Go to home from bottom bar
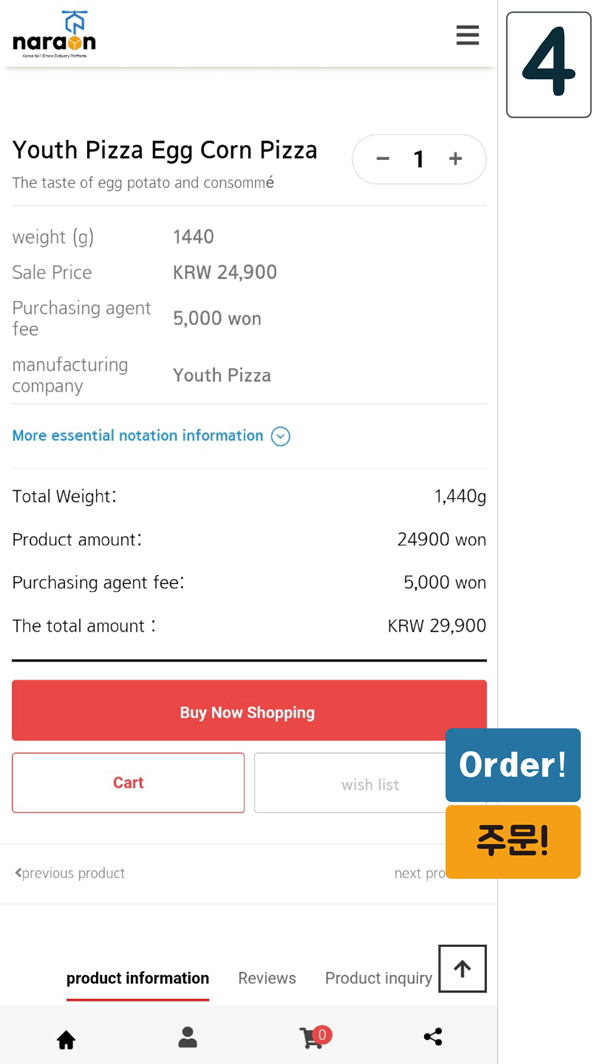The width and height of the screenshot is (600, 1064). [66, 1039]
